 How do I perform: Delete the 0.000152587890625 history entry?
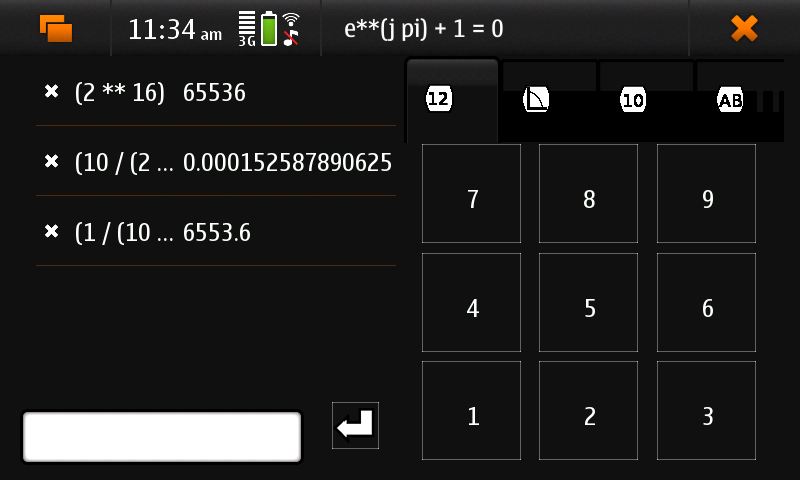click(52, 162)
